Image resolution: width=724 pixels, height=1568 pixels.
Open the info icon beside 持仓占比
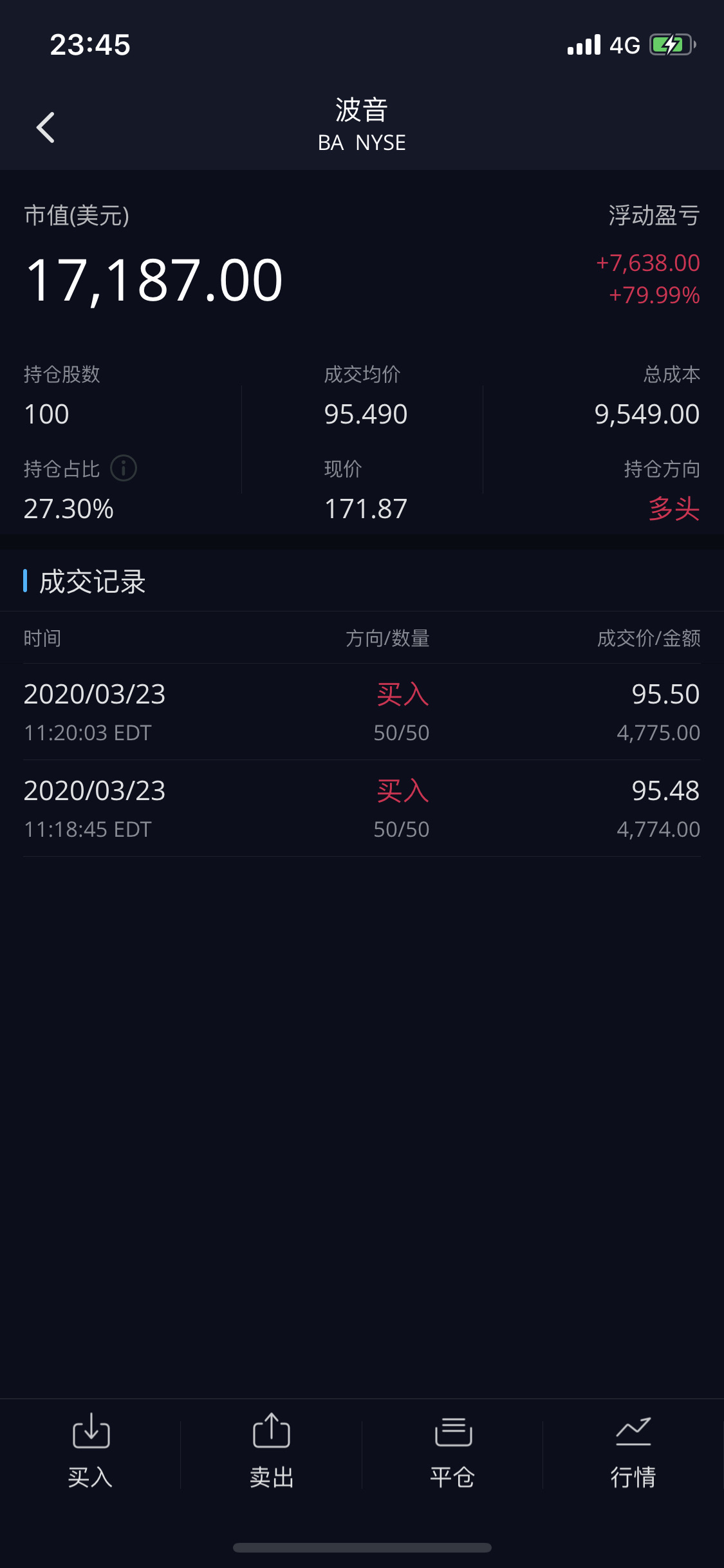124,468
